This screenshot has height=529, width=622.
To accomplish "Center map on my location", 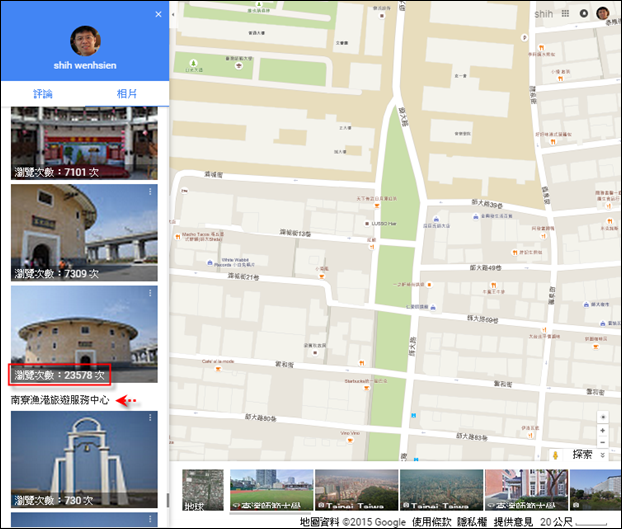I will click(x=602, y=417).
